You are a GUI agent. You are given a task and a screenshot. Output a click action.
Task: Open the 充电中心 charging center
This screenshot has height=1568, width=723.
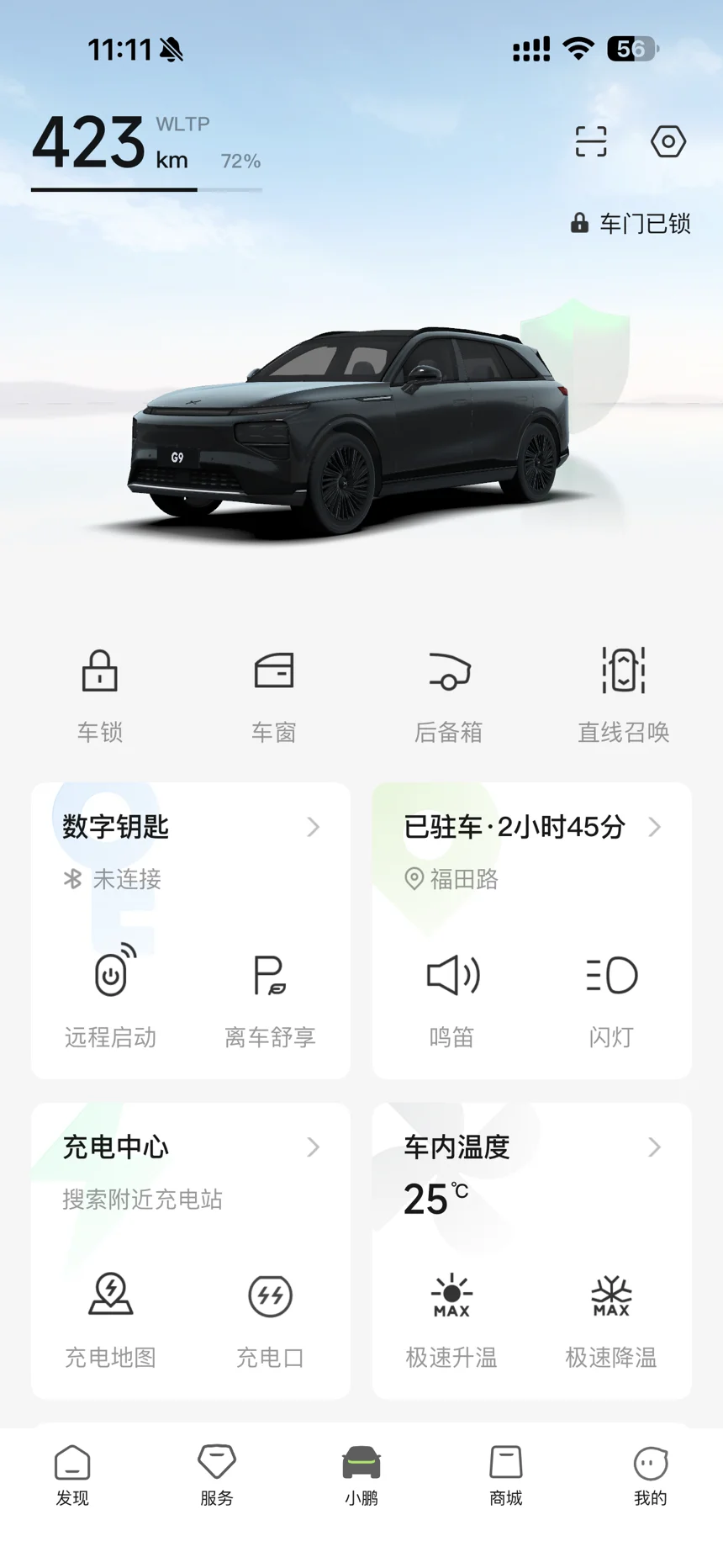pos(190,1147)
